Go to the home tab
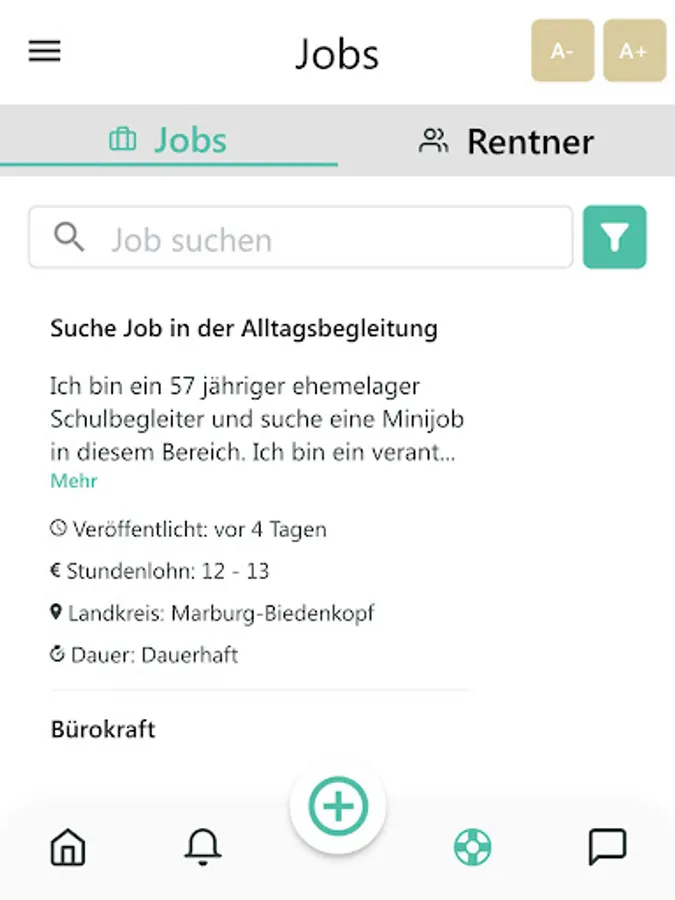Viewport: 675px width, 900px height. point(68,848)
